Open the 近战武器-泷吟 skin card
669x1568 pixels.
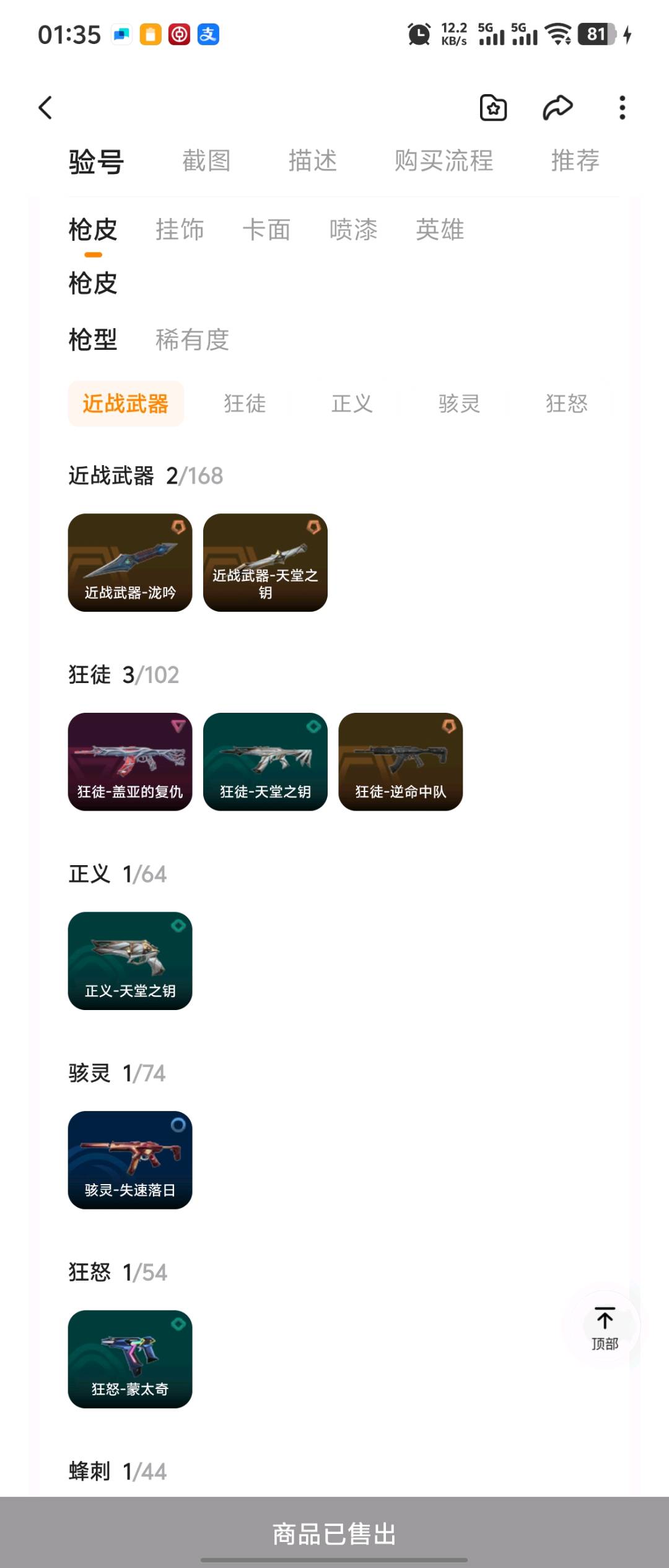click(130, 562)
